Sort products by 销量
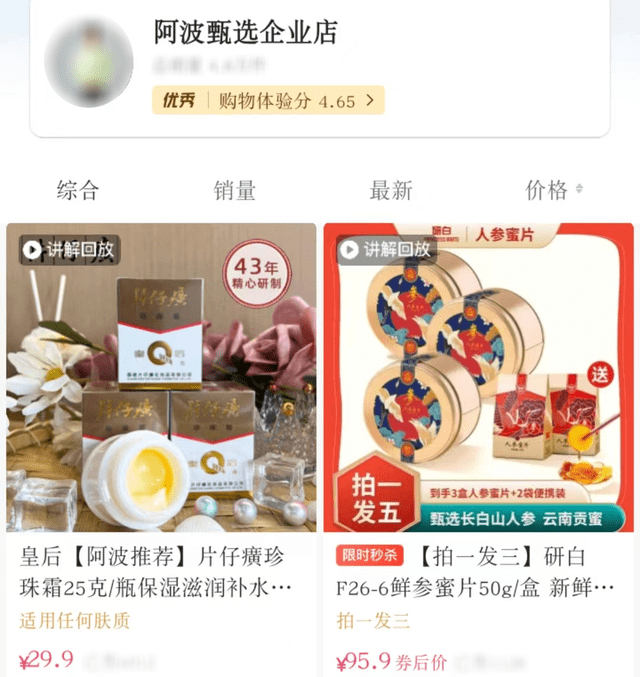The image size is (640, 677). (235, 190)
